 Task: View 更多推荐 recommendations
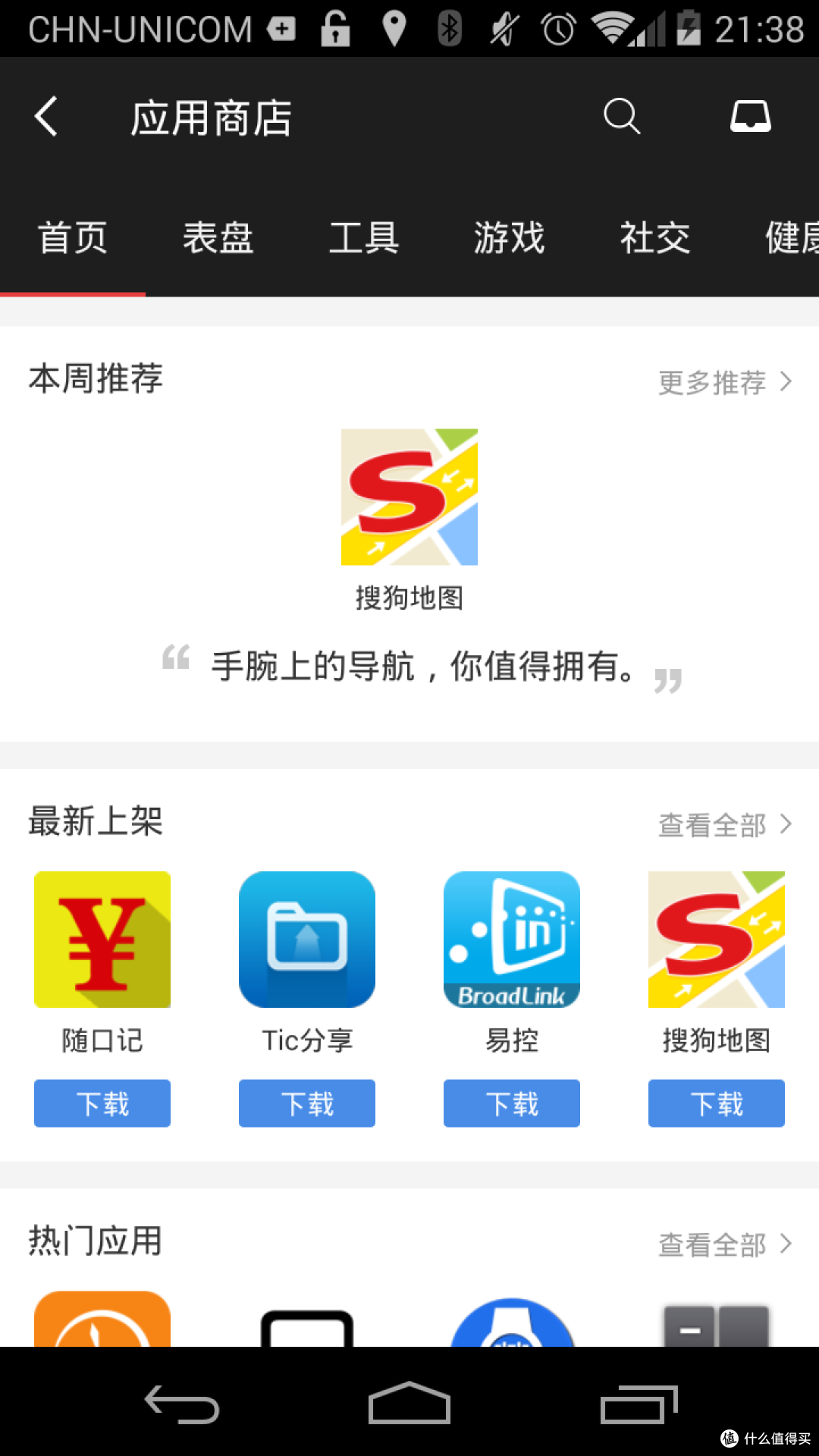pyautogui.click(x=725, y=382)
